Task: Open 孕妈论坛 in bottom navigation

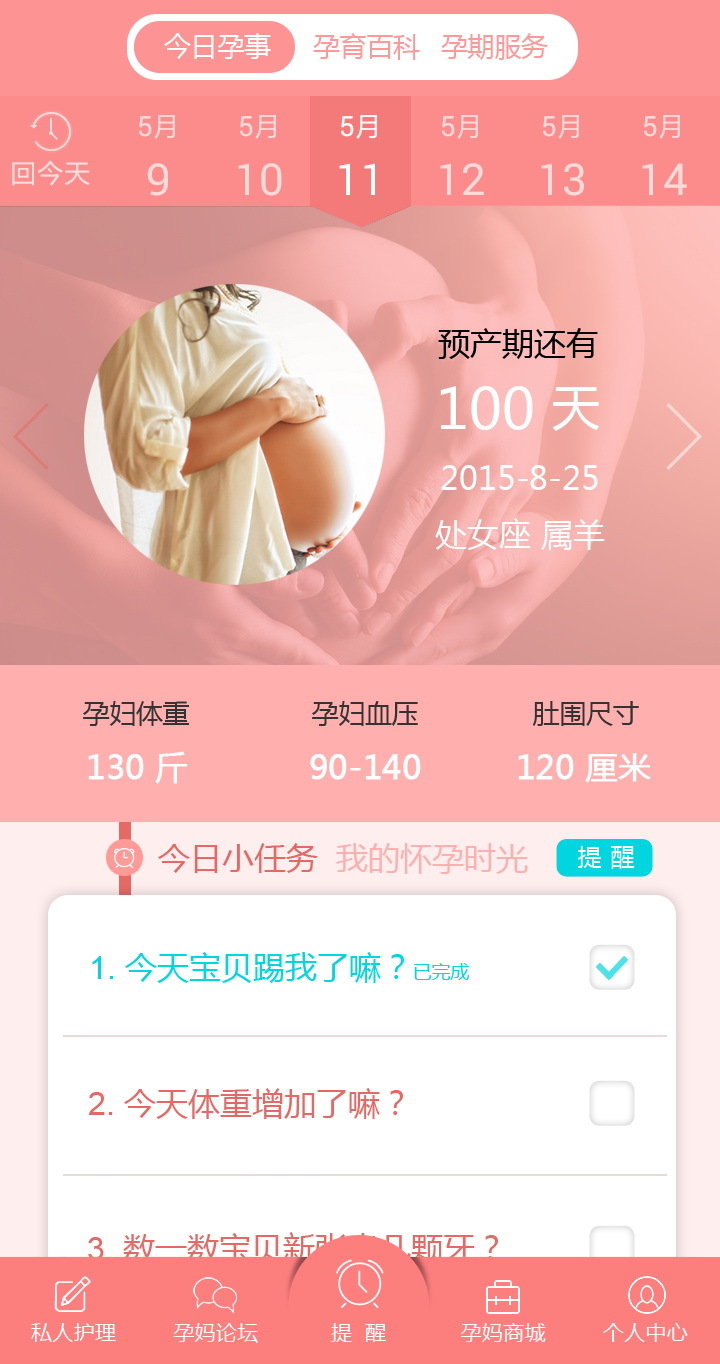Action: (215, 1311)
